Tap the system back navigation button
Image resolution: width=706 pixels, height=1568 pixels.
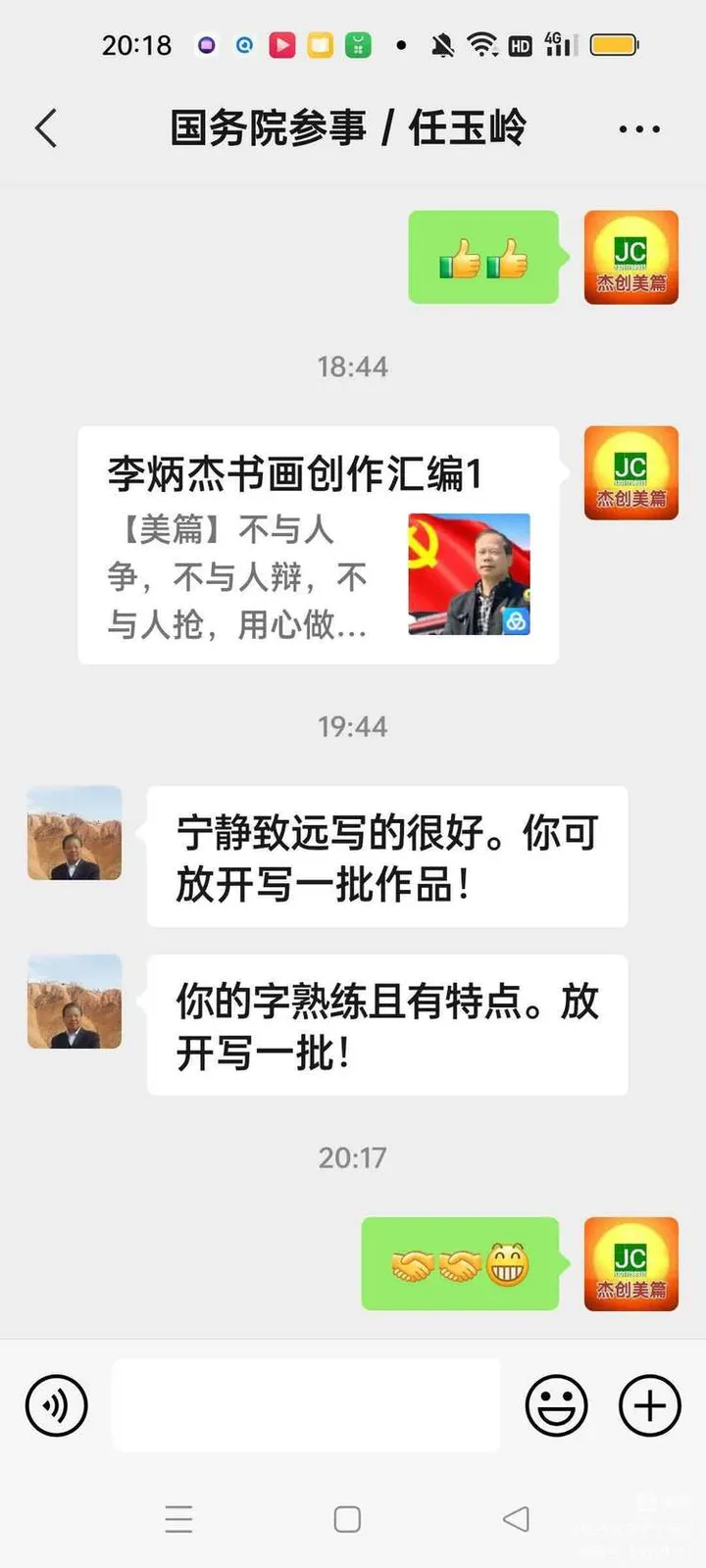point(516,1519)
